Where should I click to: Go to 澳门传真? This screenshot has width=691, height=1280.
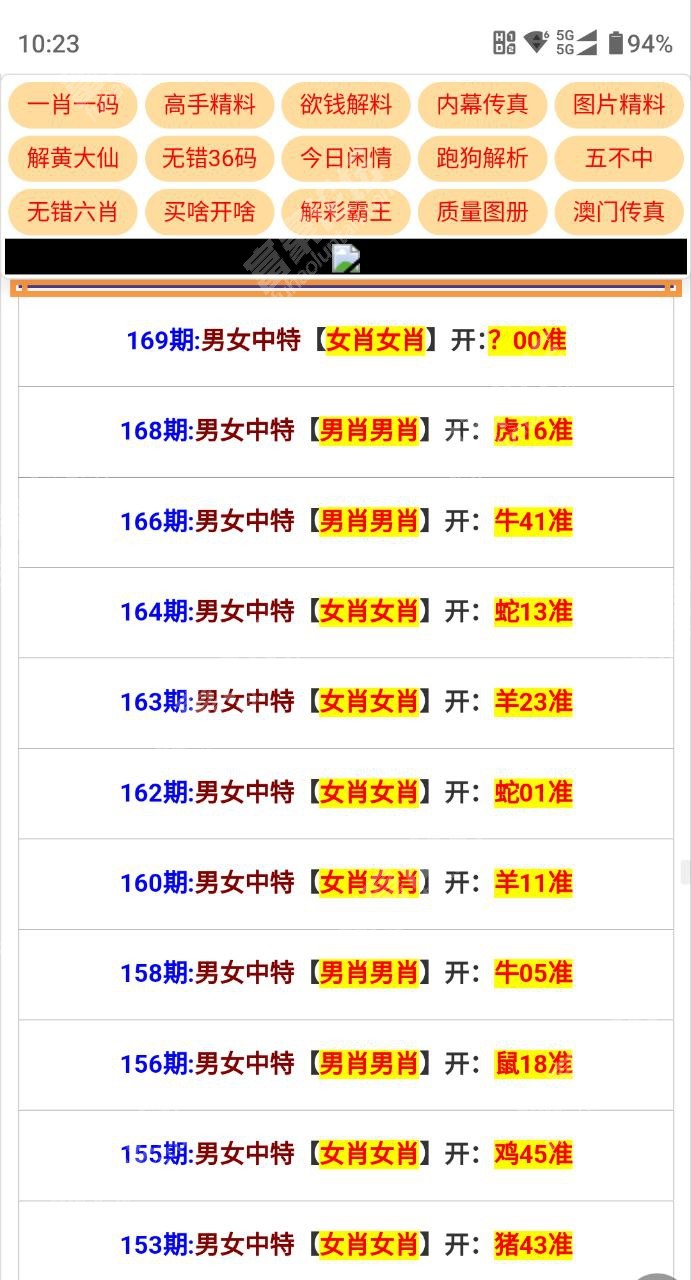[x=619, y=212]
